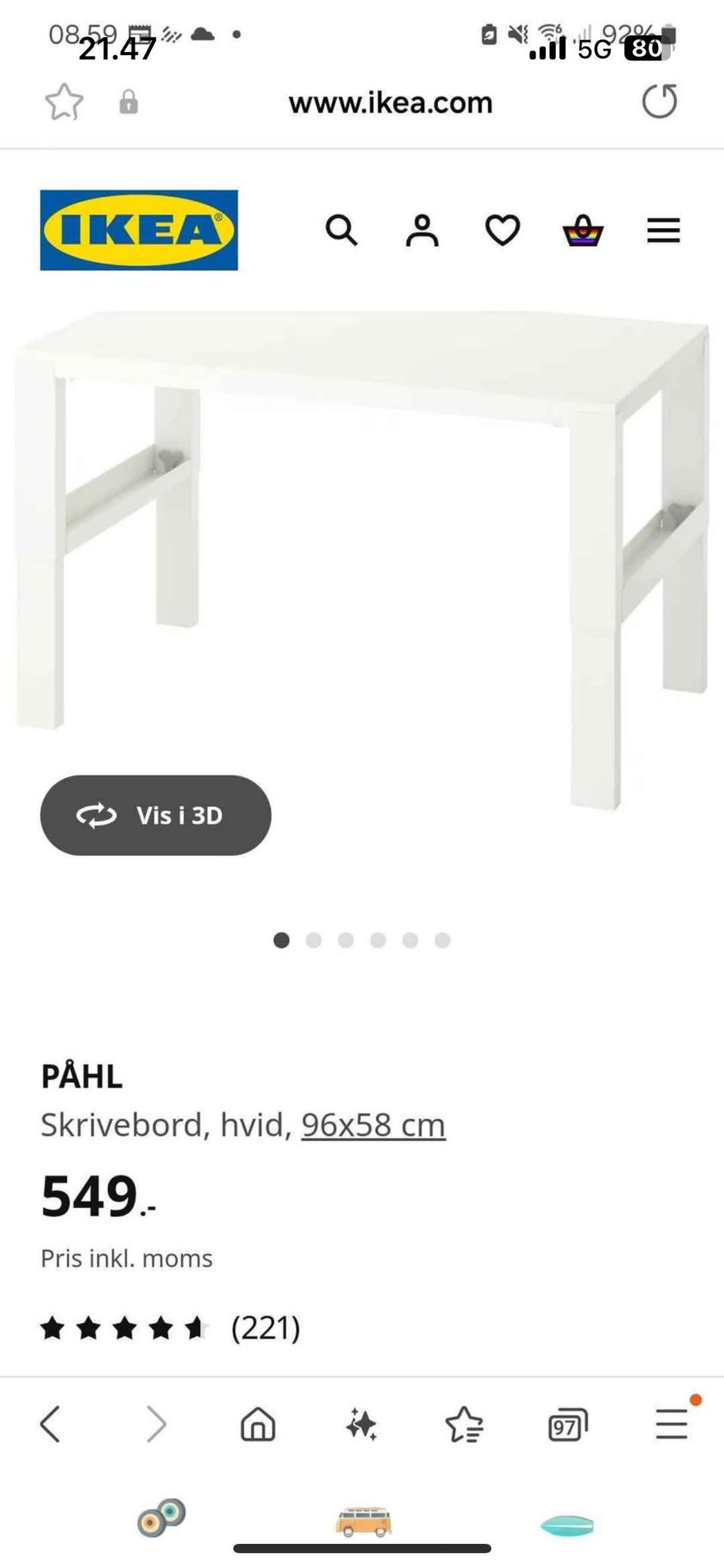Screen dimensions: 724x1568
Task: Reload the IKEA page
Action: pyautogui.click(x=659, y=102)
